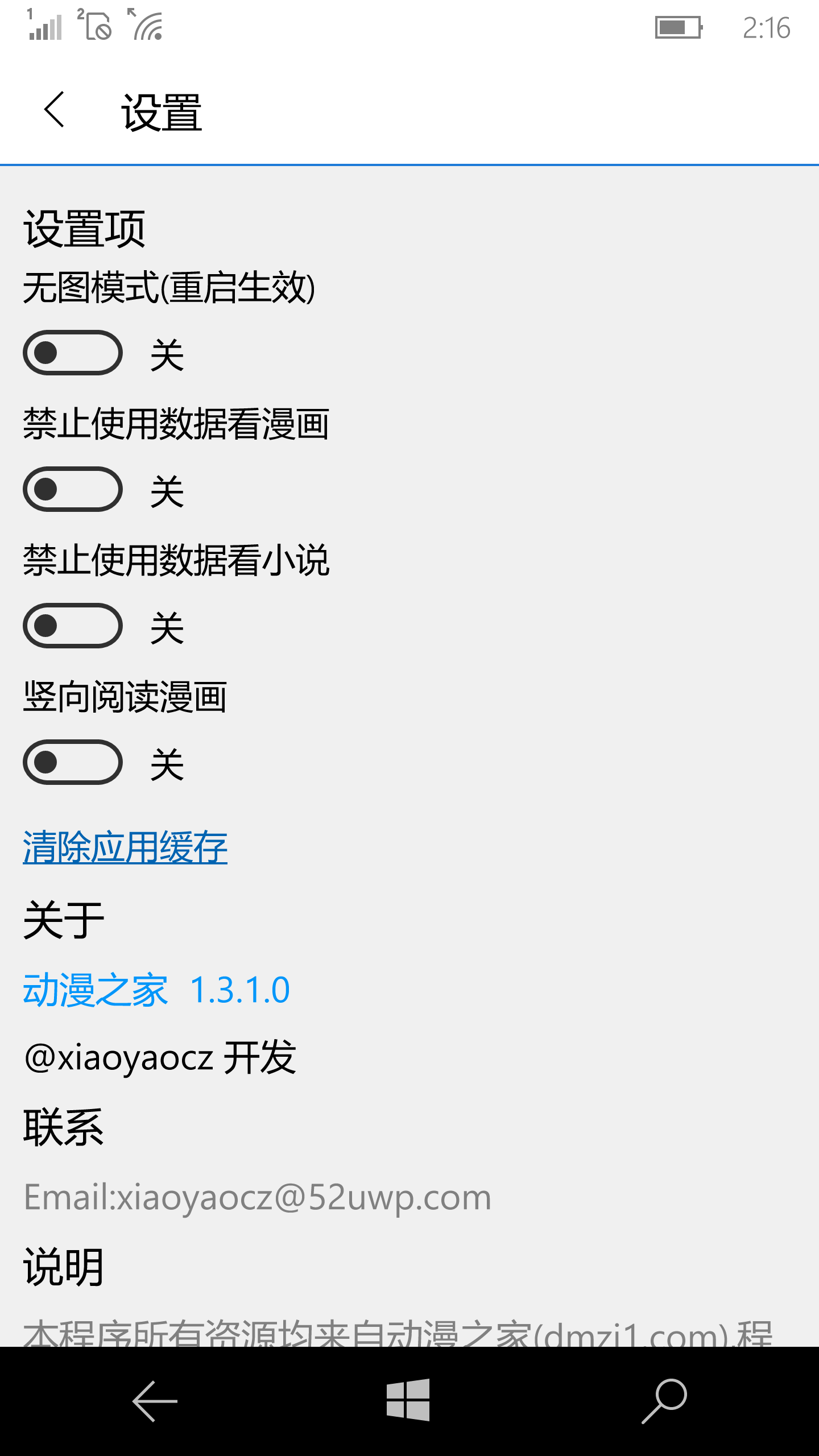This screenshot has width=819, height=1456.
Task: Go back from the 设置 page
Action: pyautogui.click(x=55, y=109)
